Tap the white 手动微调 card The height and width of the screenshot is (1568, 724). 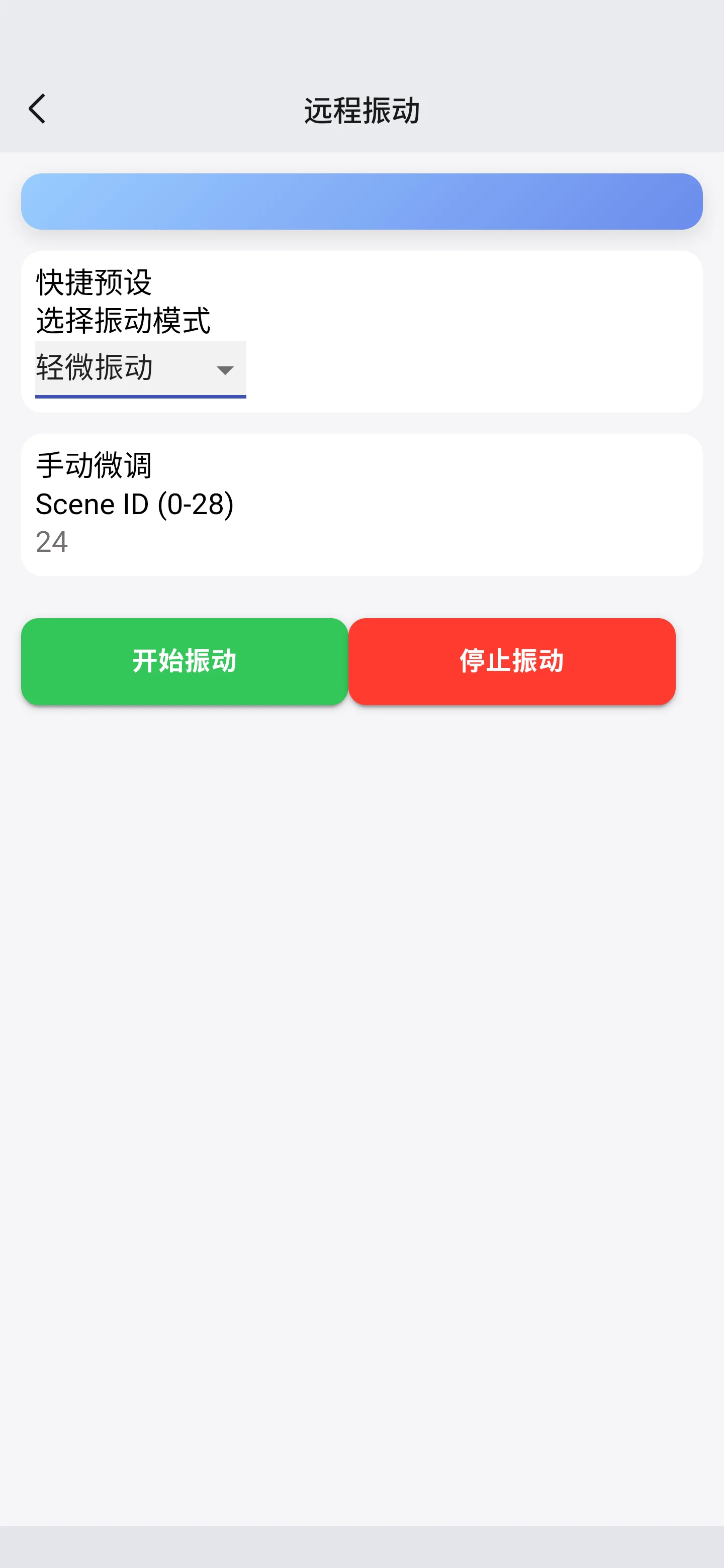361,504
